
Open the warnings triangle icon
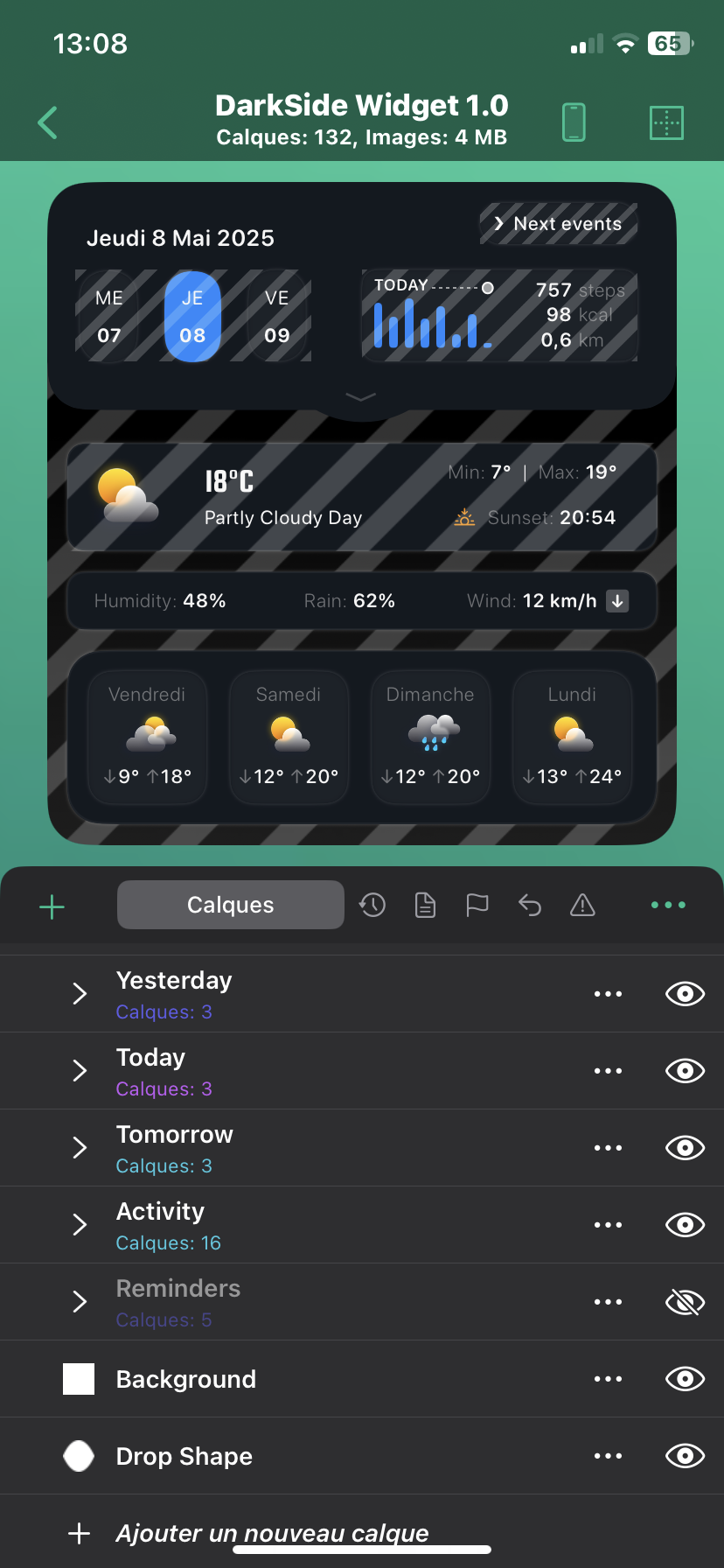pos(582,905)
